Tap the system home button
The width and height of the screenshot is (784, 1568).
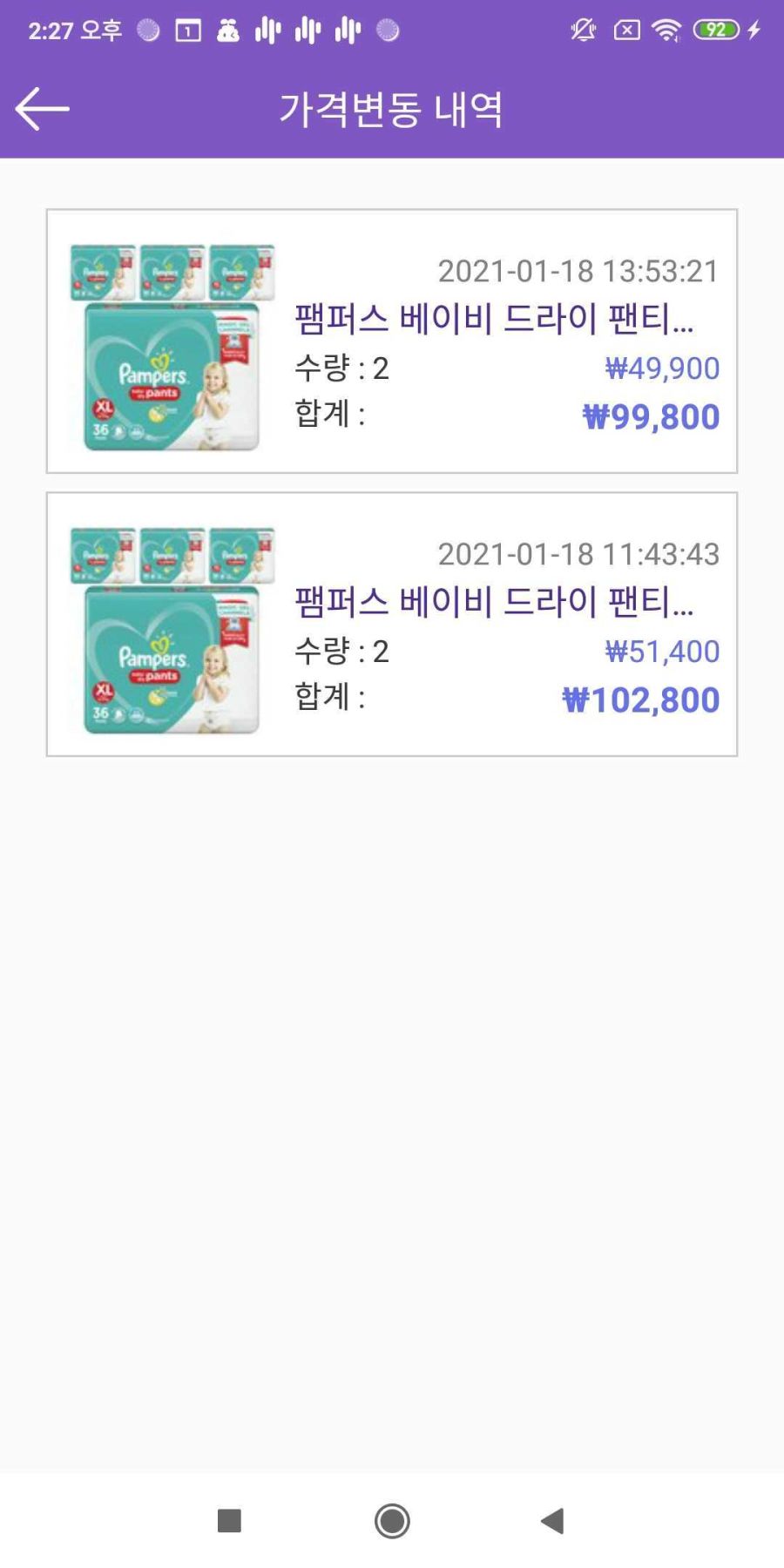pos(392,1521)
